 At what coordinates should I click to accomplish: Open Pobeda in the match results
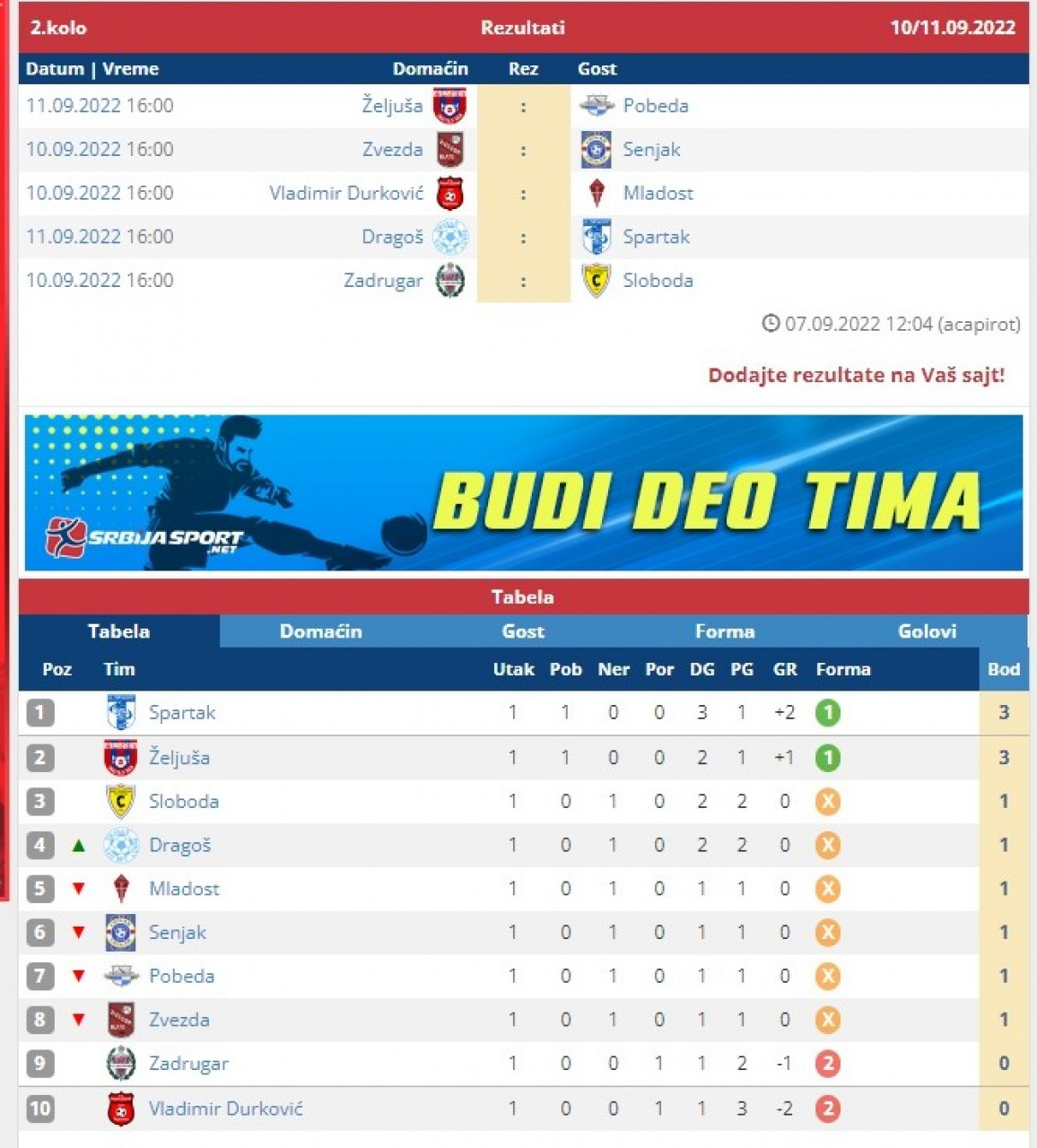tap(656, 106)
